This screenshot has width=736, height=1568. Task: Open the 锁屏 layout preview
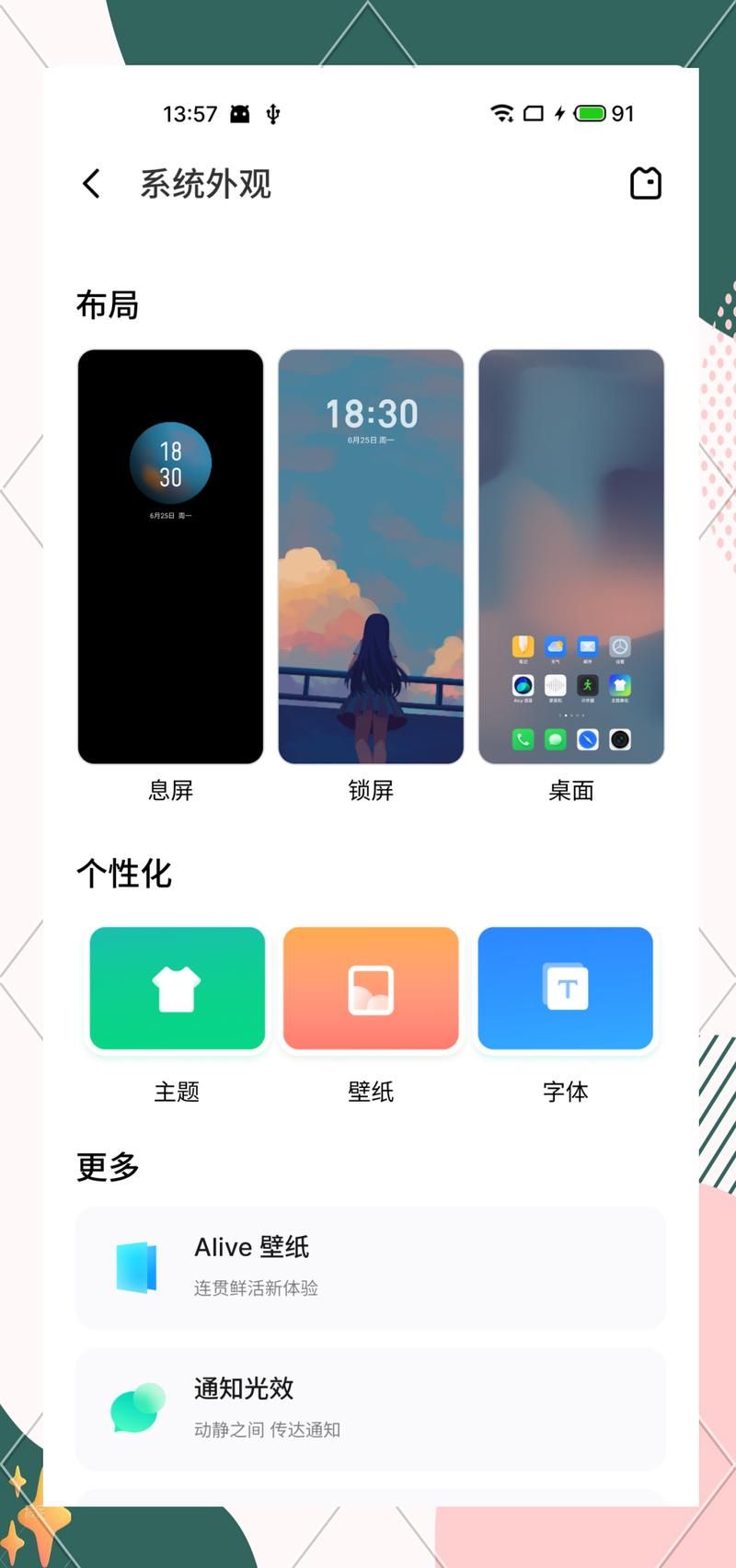coord(371,556)
